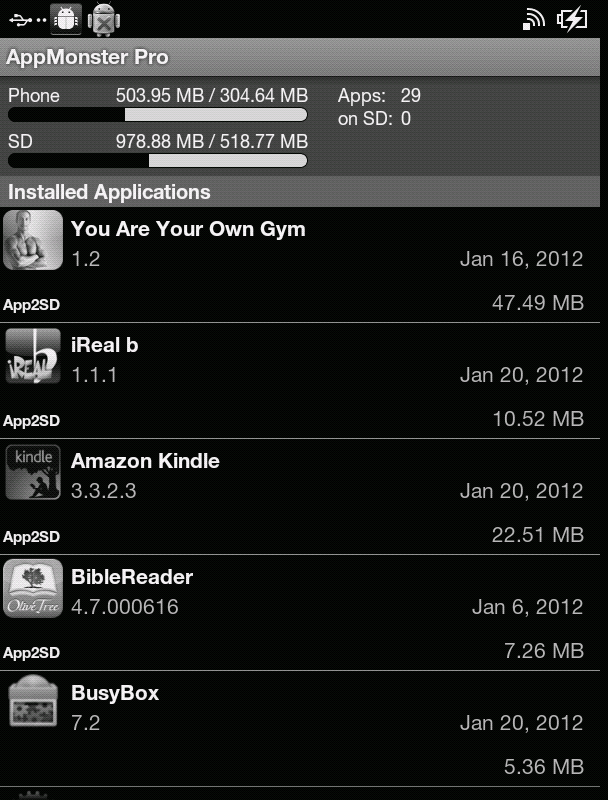Select the iReal b app row

click(x=300, y=380)
